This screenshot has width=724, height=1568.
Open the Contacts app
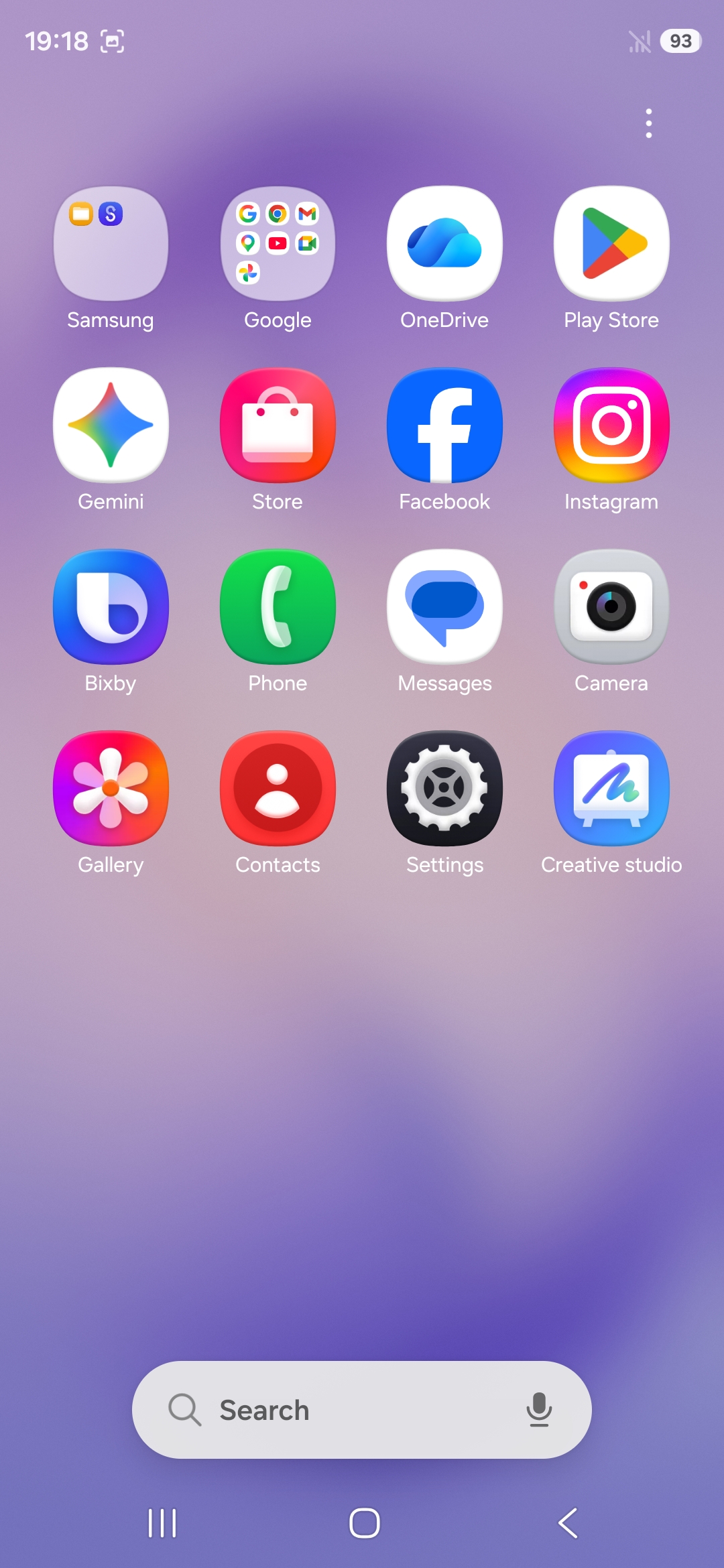(x=278, y=789)
